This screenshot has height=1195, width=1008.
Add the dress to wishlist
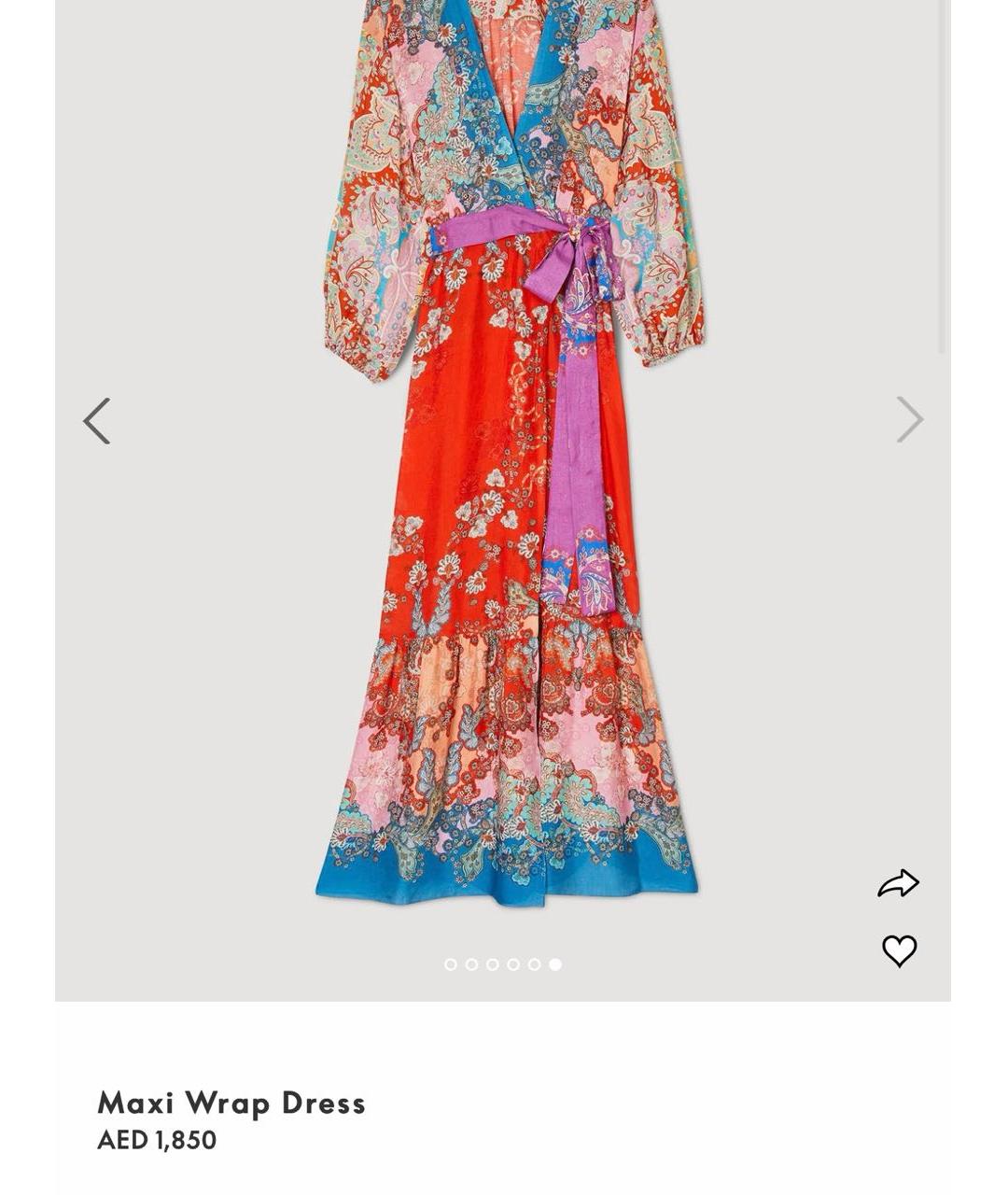(899, 950)
